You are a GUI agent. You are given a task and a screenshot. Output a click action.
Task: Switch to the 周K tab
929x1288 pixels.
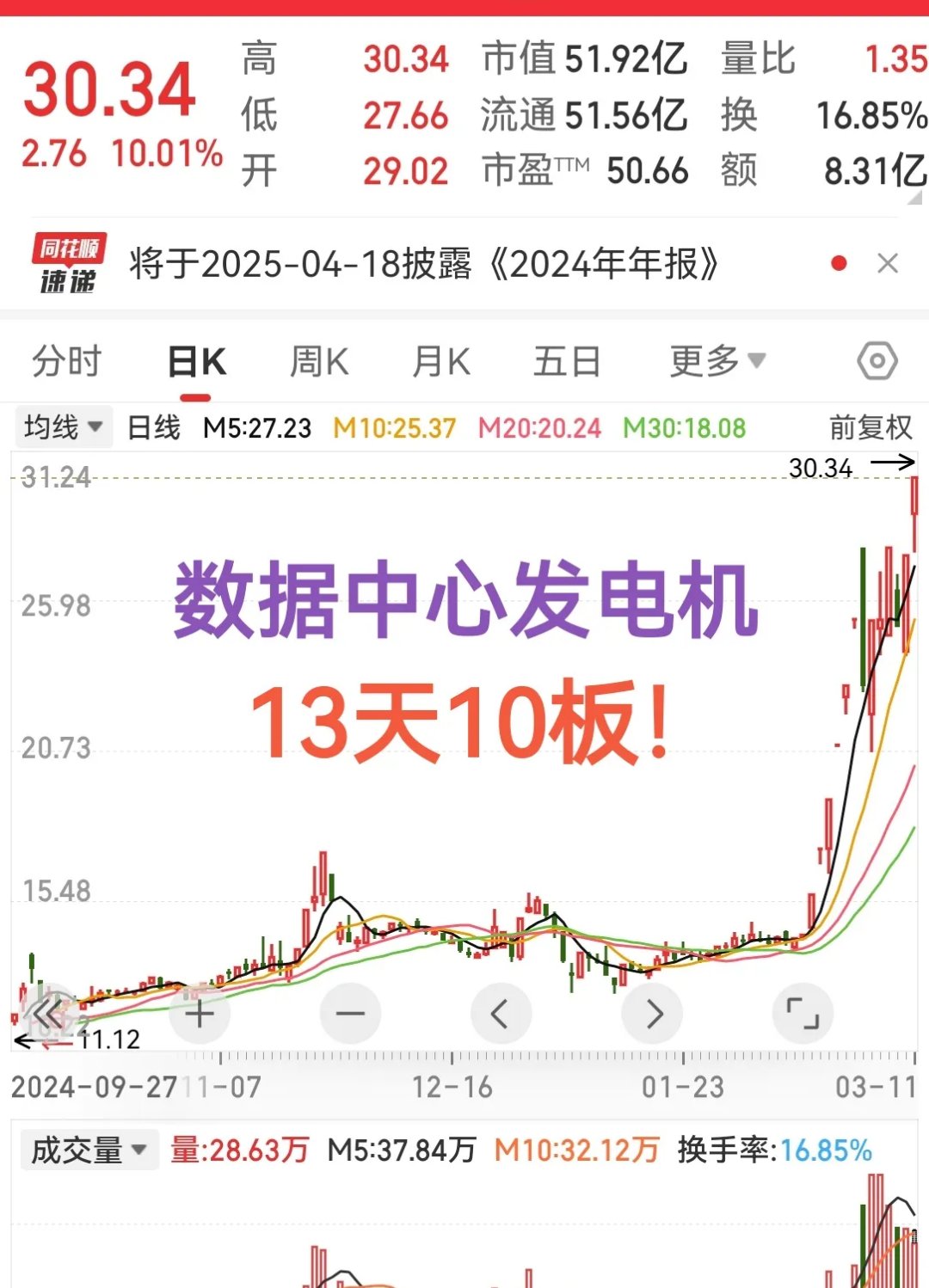click(319, 360)
